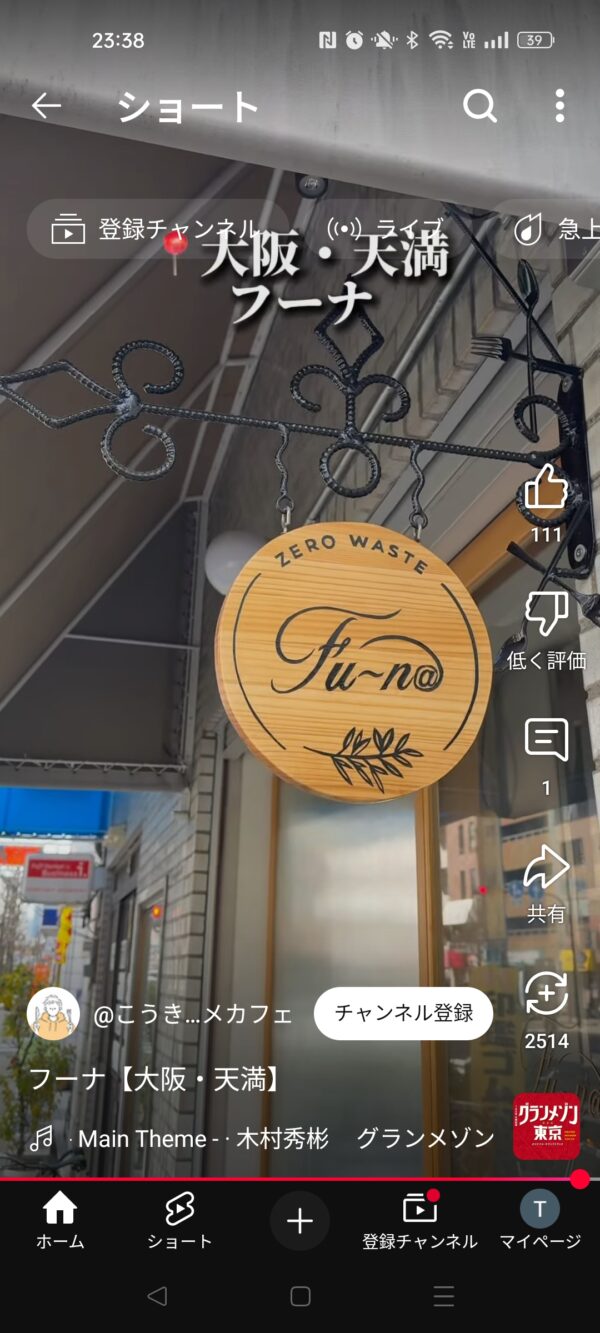Like this Short
Viewport: 600px width, 1333px height.
(x=546, y=488)
